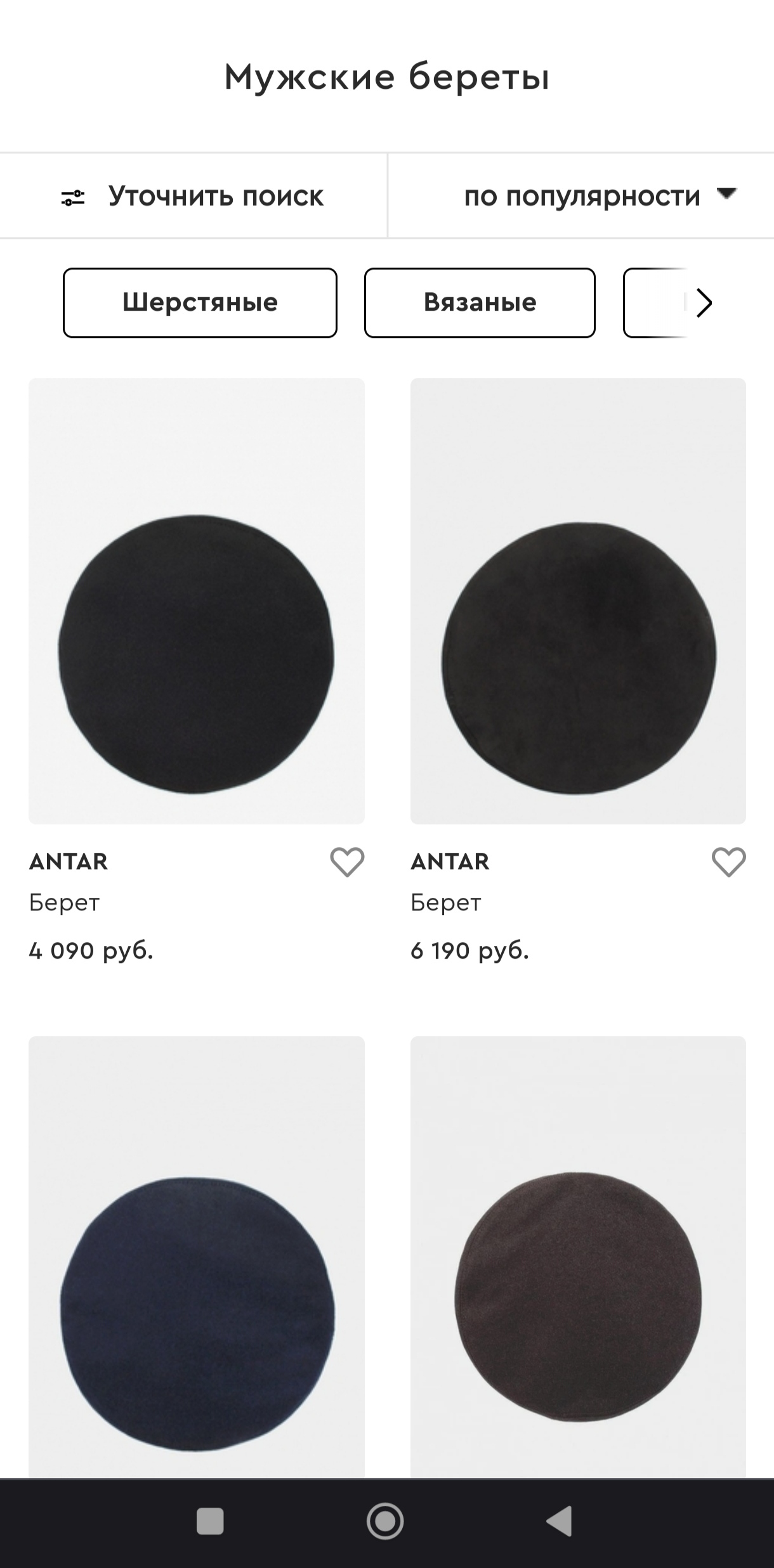Viewport: 774px width, 1568px height.
Task: Go back with the system back button
Action: pos(560,1520)
